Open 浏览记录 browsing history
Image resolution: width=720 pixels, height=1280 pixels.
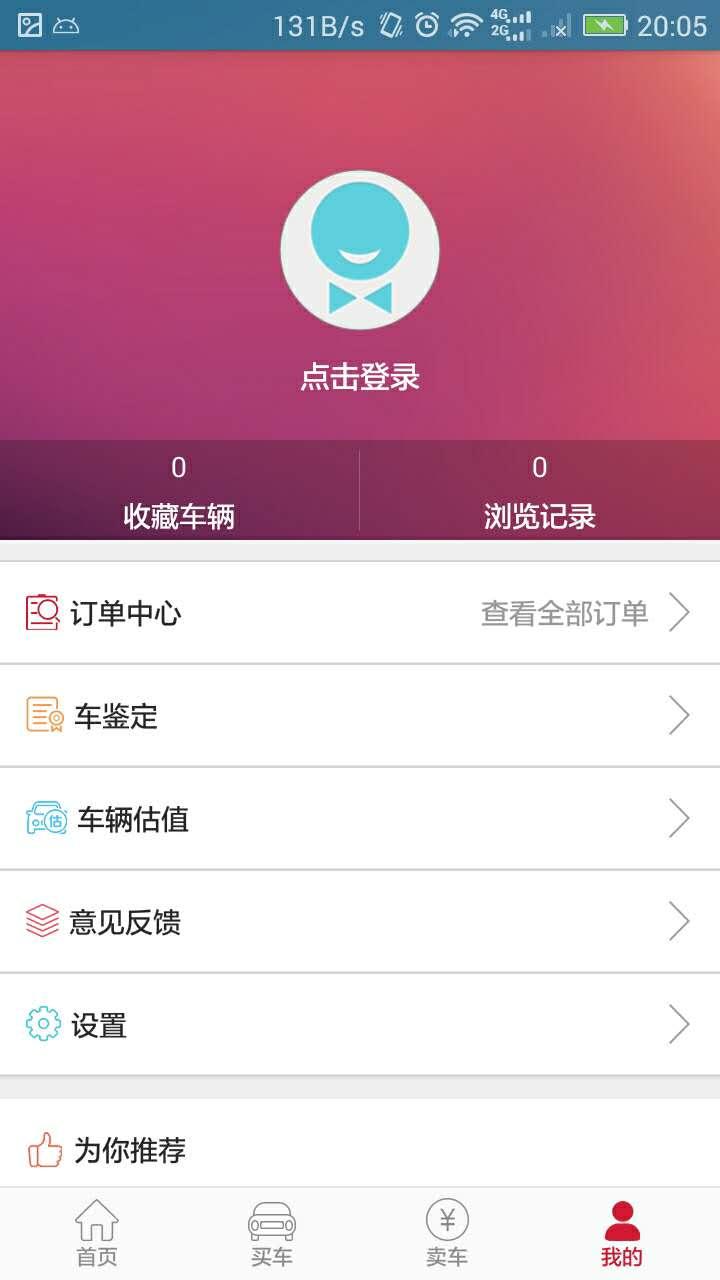click(x=540, y=490)
